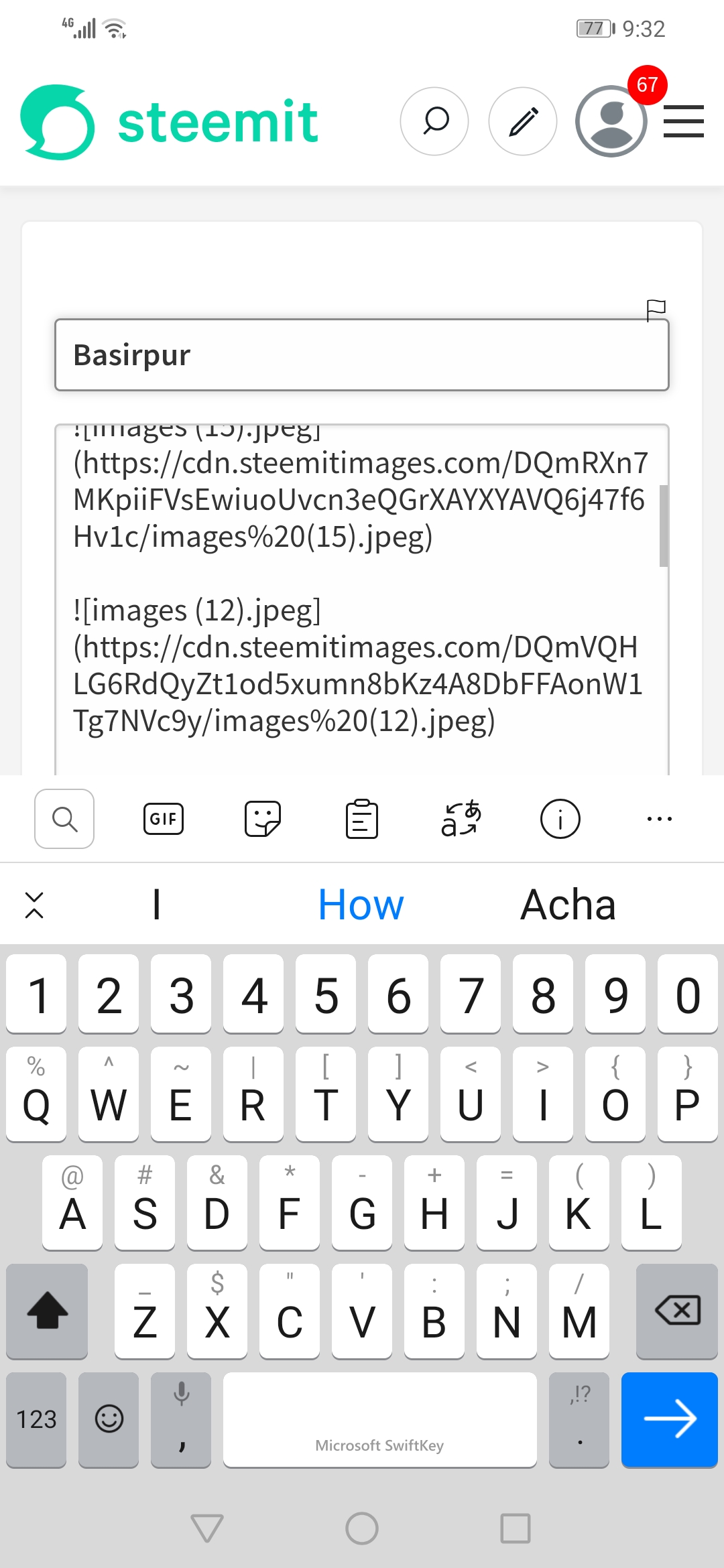Screen dimensions: 724x1568
Task: Select the suggestion "Acha"
Action: click(568, 905)
